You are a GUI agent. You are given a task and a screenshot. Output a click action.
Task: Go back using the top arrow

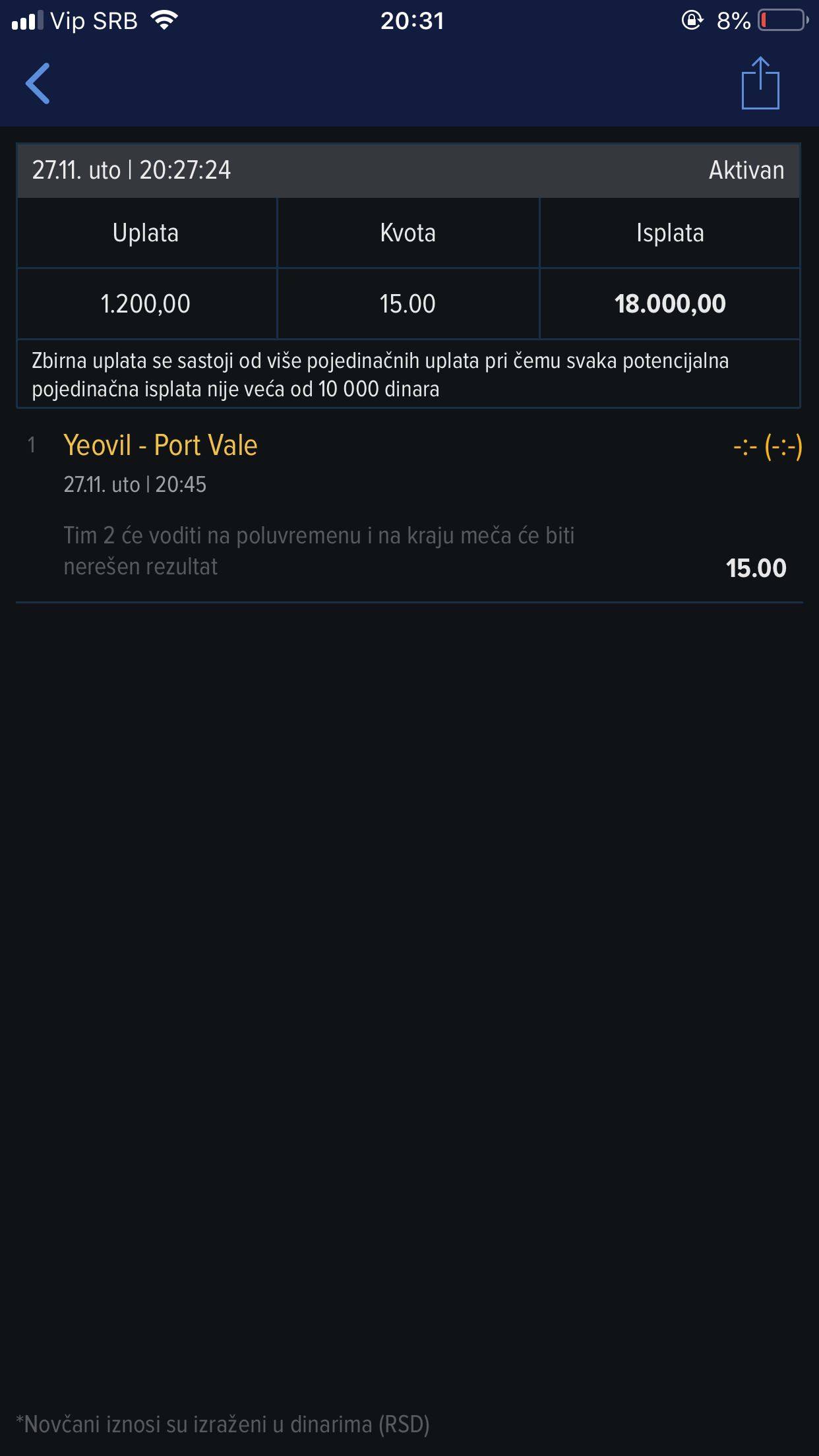(38, 83)
